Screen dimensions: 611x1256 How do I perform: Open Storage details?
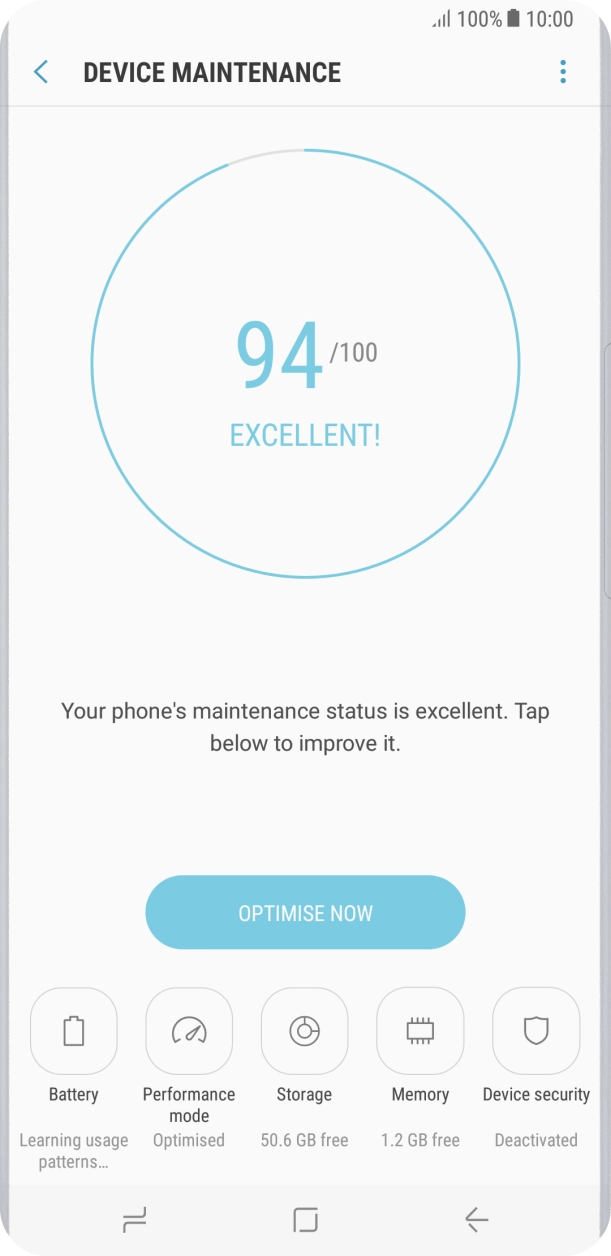point(304,1031)
